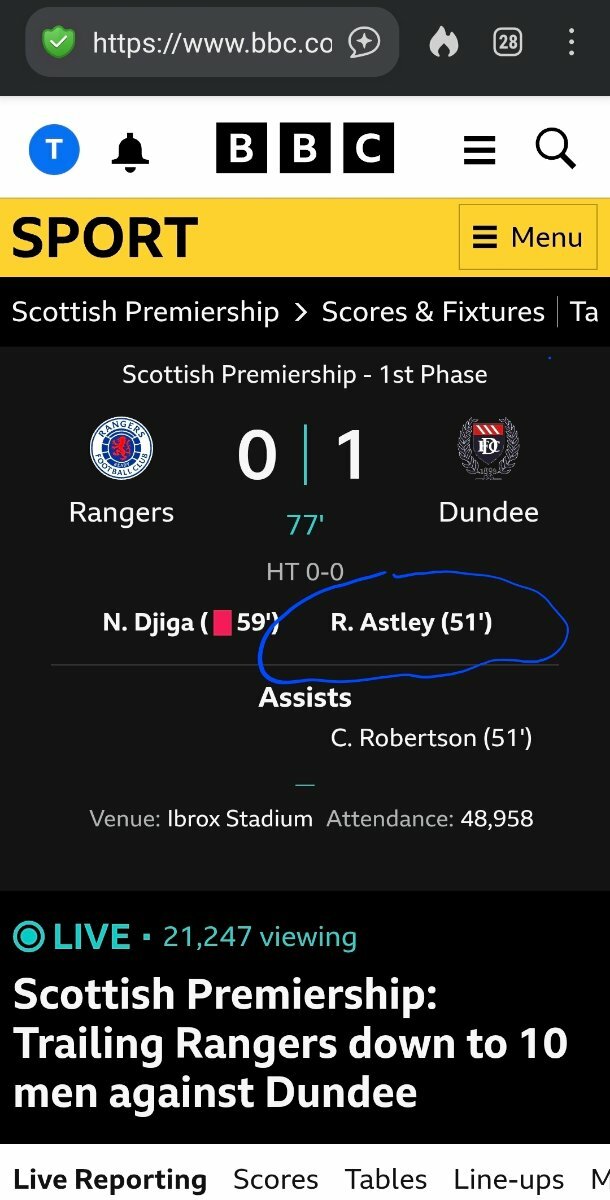Open the browser three-dot overflow menu
The image size is (610, 1200).
pyautogui.click(x=571, y=42)
